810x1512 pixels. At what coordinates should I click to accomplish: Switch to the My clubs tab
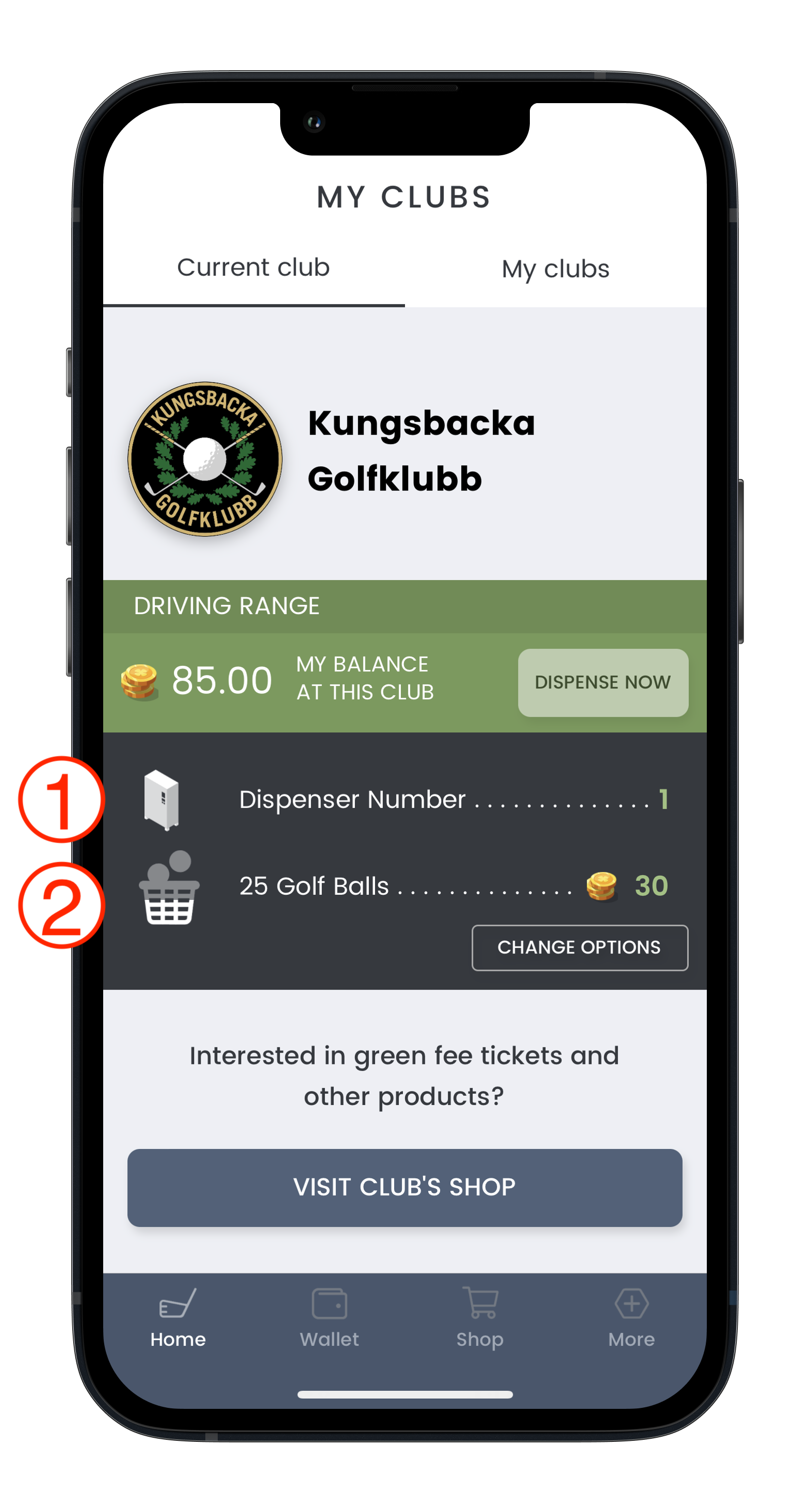555,269
